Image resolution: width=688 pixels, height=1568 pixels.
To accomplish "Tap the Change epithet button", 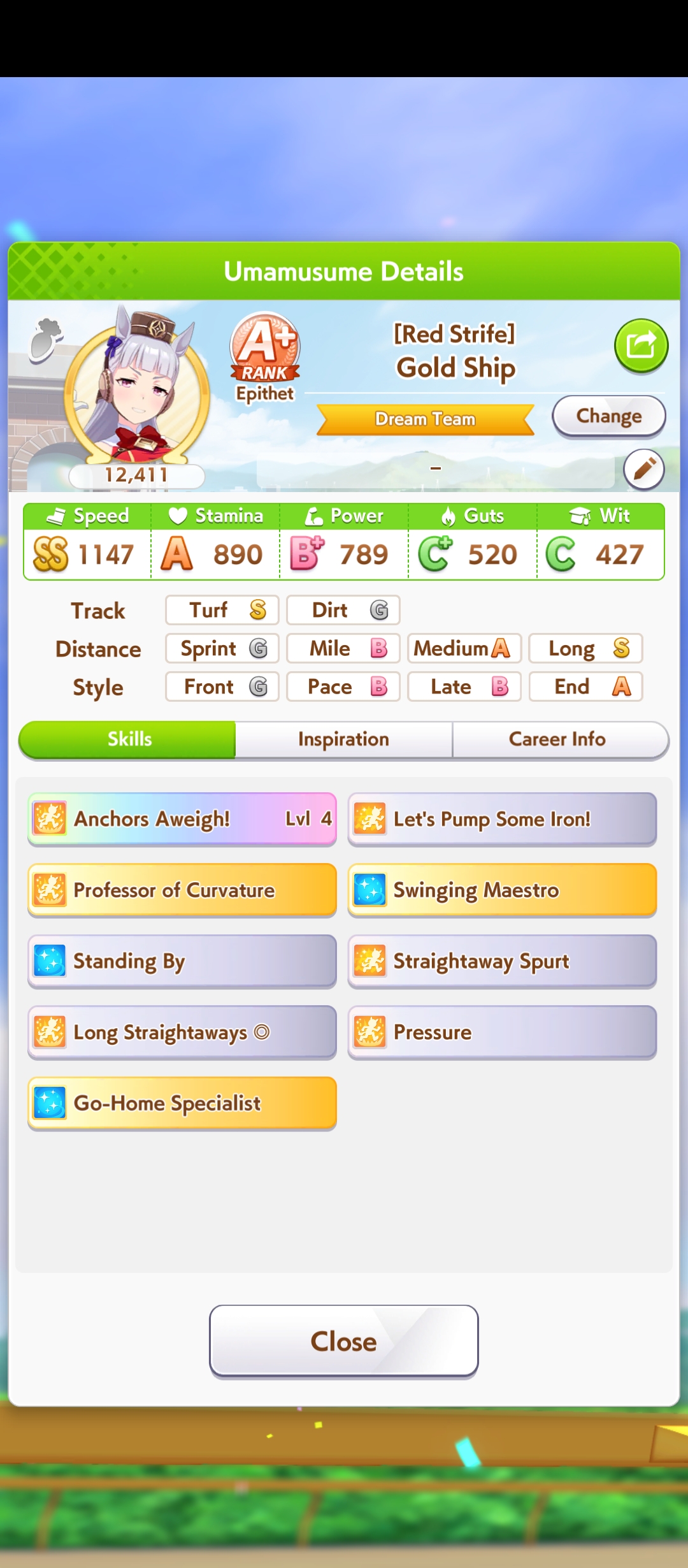I will [609, 416].
